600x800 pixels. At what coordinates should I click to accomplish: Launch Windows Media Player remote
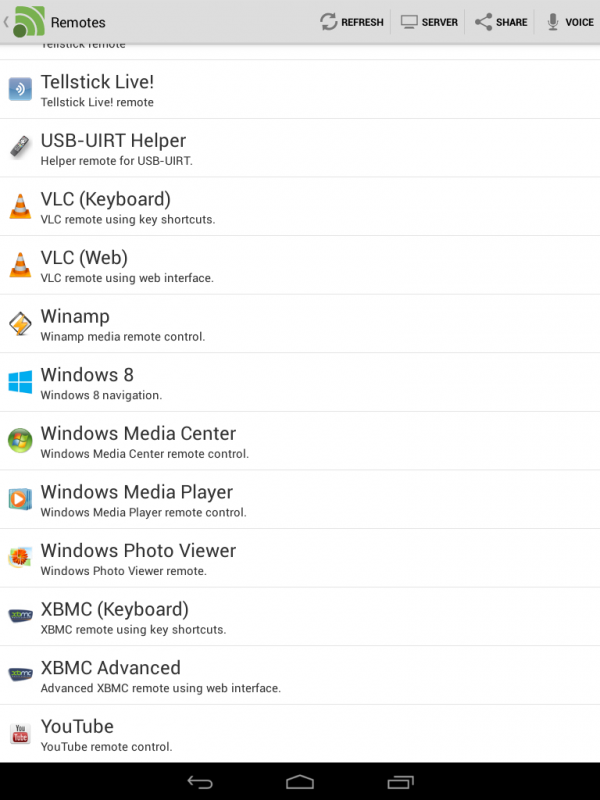pyautogui.click(x=300, y=499)
